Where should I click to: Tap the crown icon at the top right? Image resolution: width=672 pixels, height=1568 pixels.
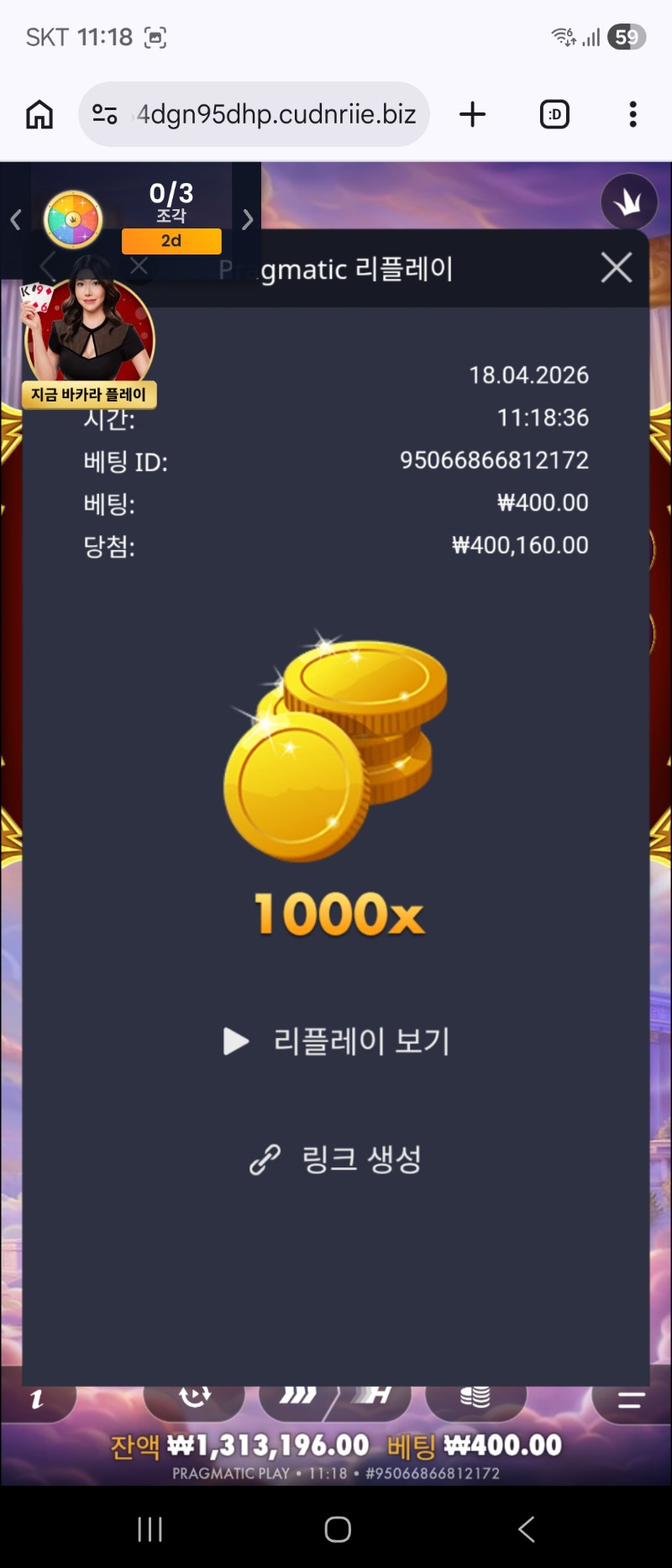pyautogui.click(x=628, y=202)
